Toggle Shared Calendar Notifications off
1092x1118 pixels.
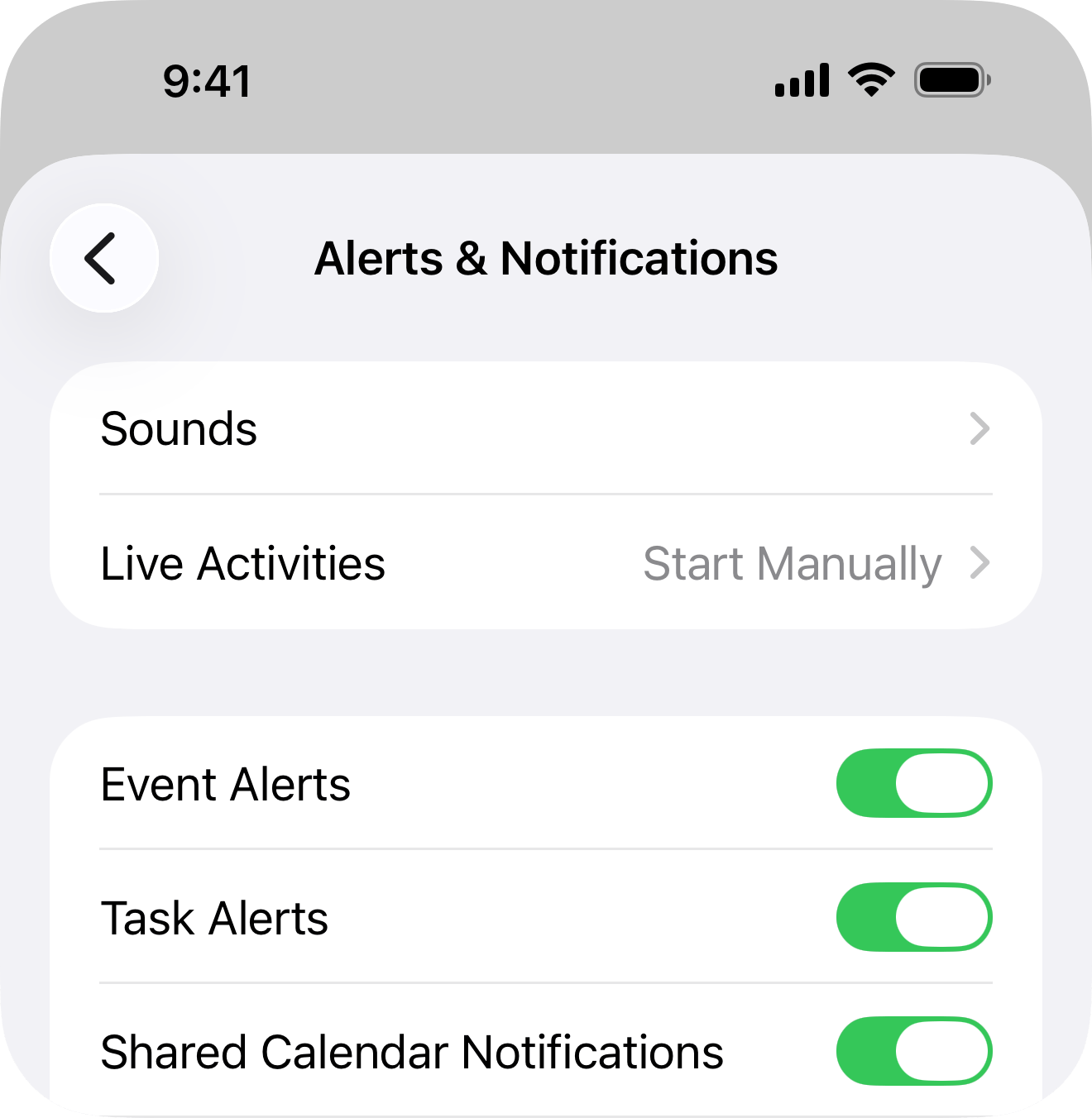click(x=913, y=1051)
